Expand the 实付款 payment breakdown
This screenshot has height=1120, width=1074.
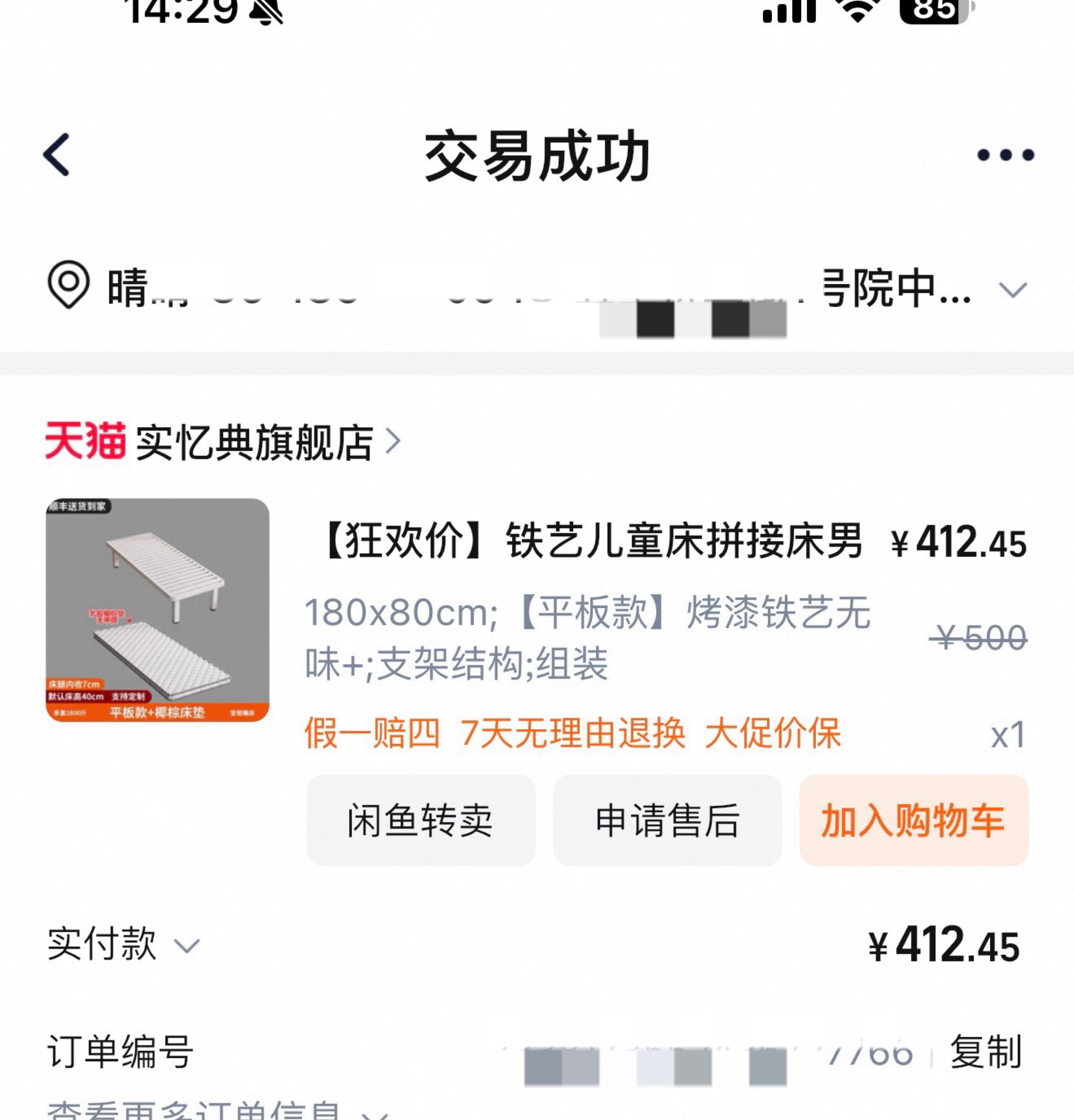tap(123, 944)
